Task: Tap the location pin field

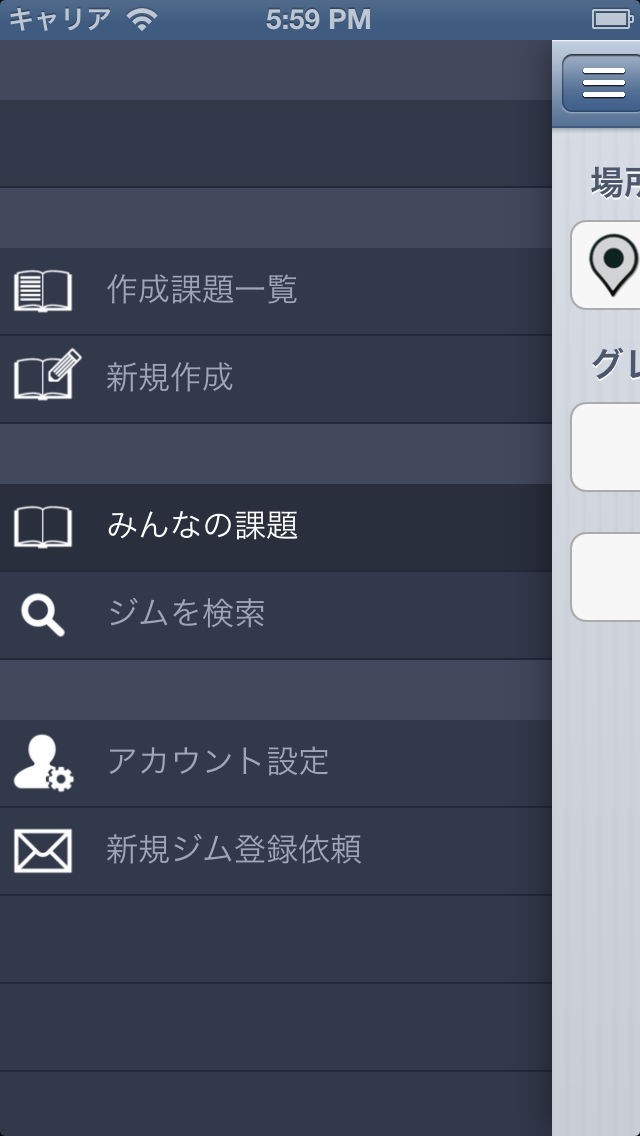Action: pos(612,266)
